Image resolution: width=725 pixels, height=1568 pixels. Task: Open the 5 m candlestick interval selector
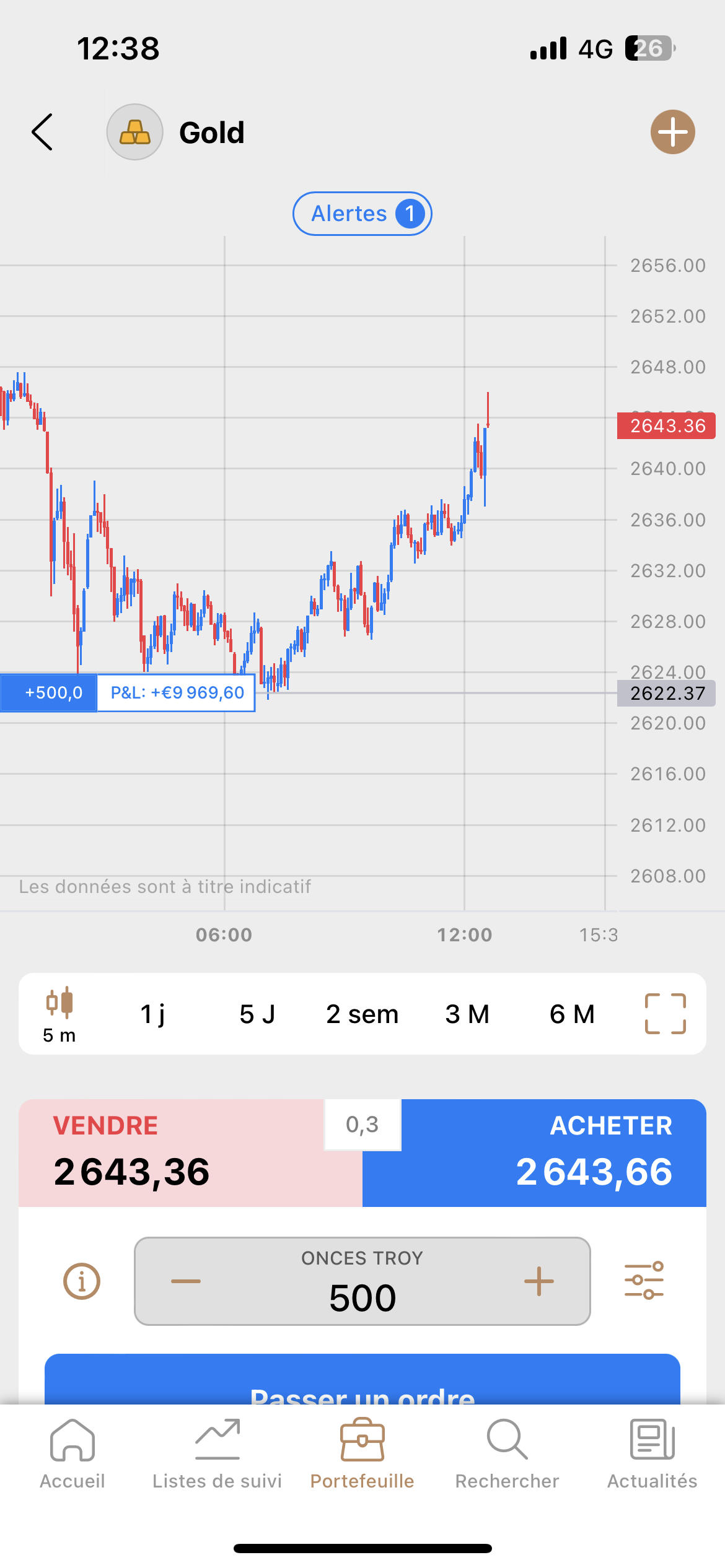59,1014
